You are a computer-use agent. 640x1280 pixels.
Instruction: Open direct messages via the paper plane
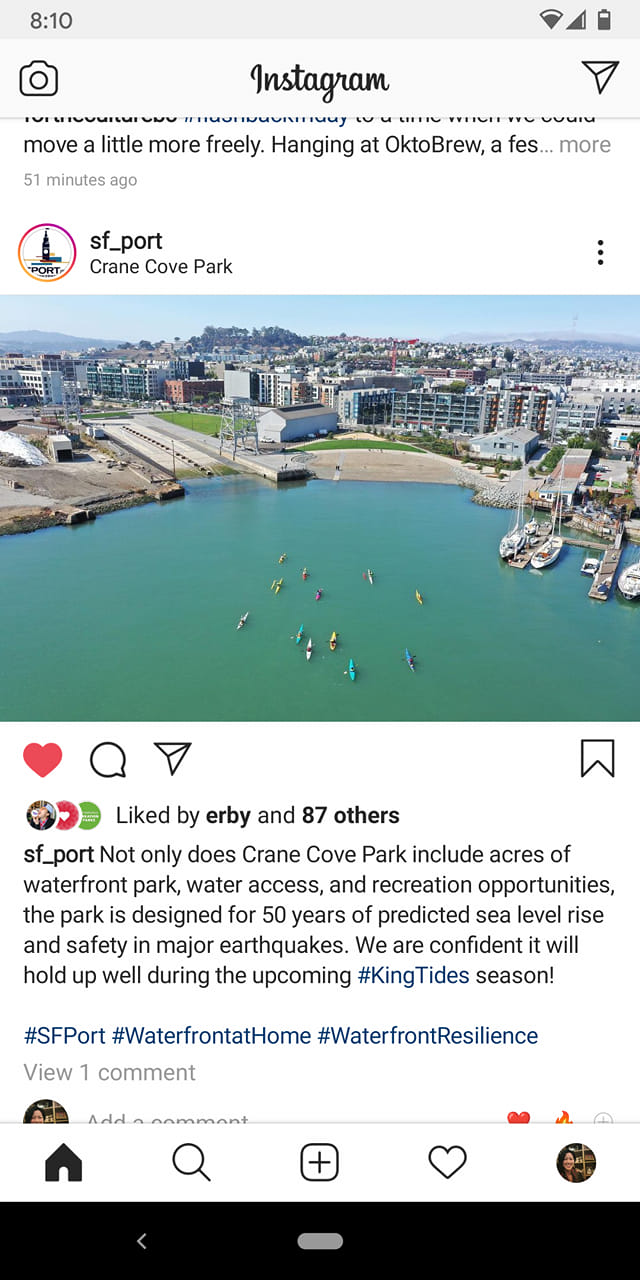[x=600, y=77]
